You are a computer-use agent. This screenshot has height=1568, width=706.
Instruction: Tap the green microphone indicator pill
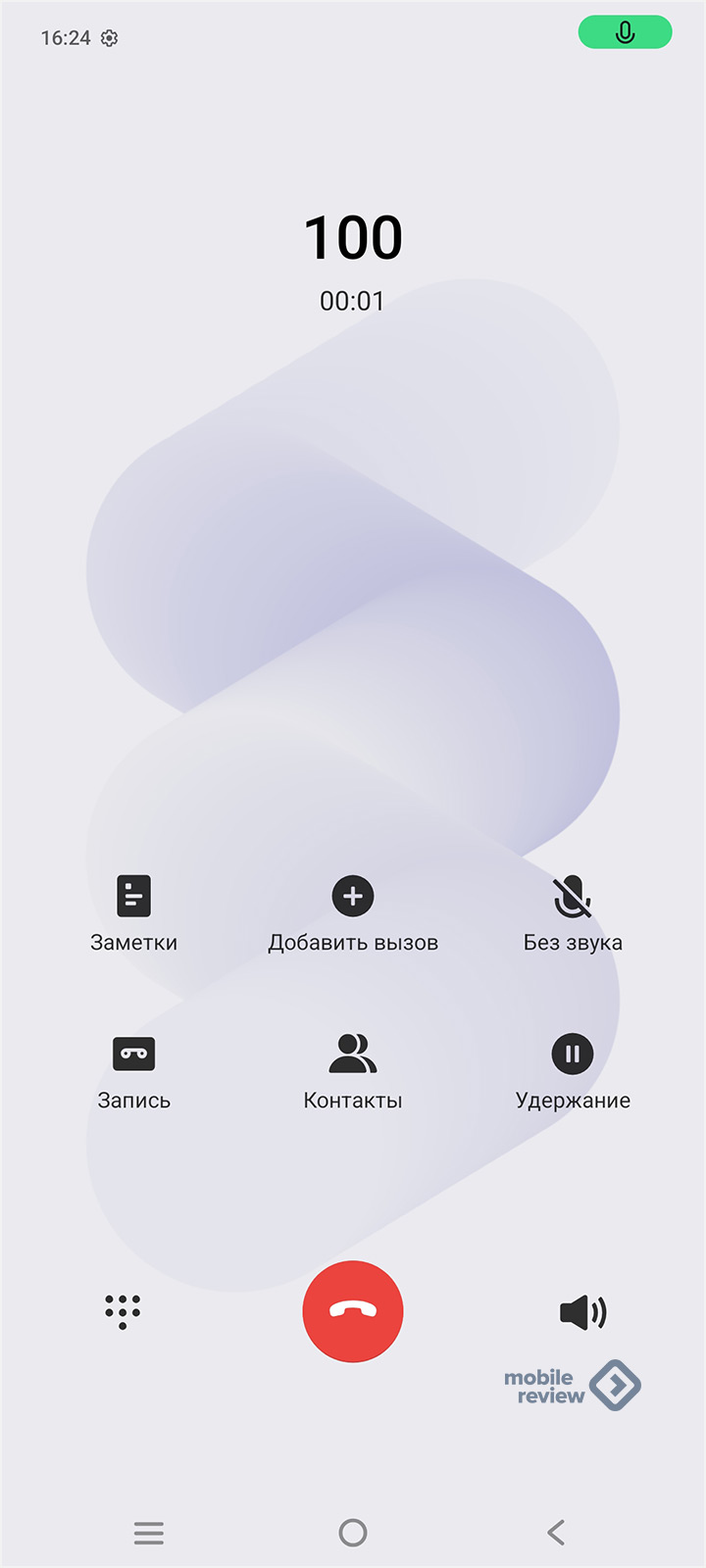[x=625, y=32]
